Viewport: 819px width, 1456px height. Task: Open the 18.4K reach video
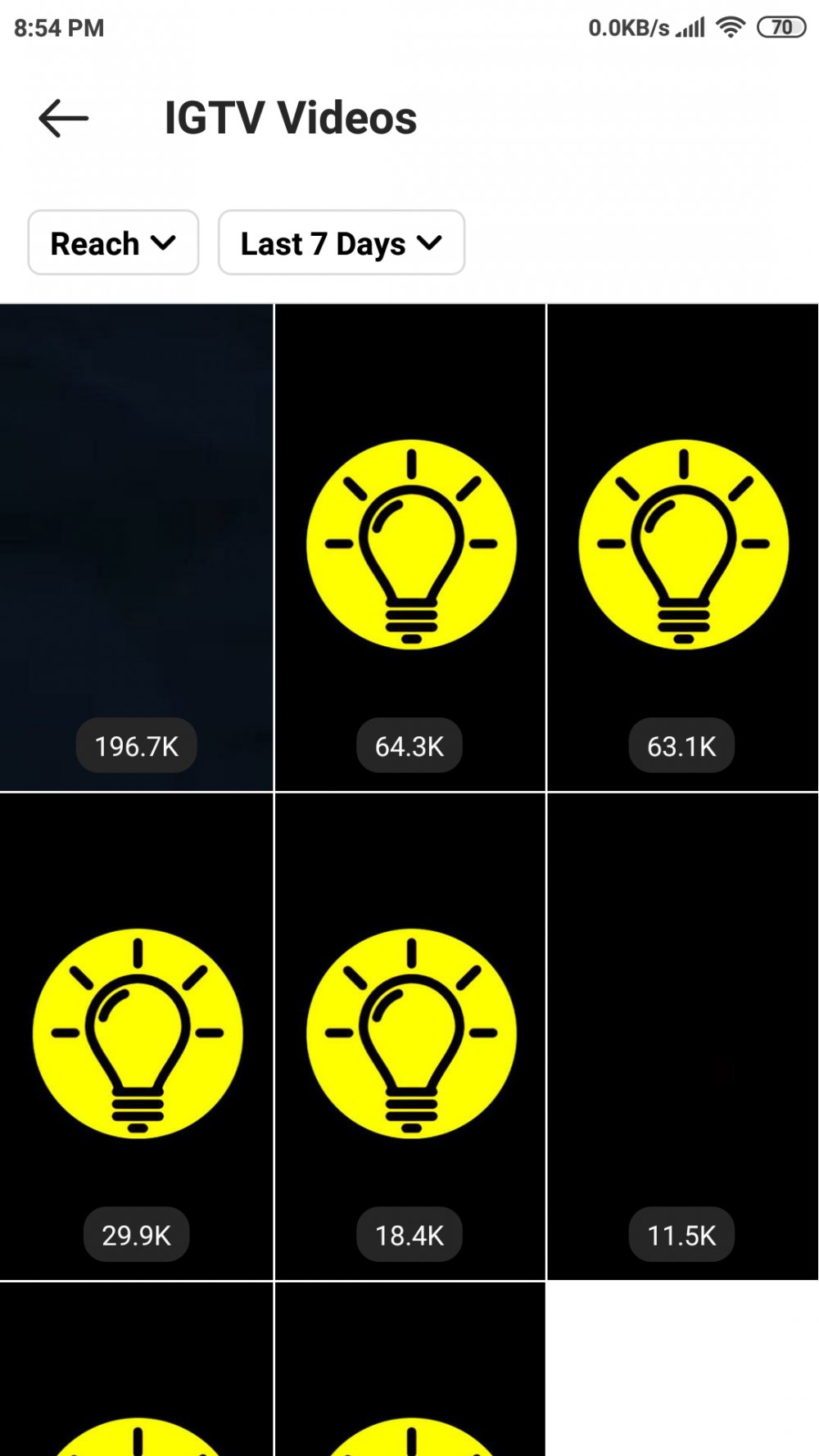click(x=410, y=1035)
